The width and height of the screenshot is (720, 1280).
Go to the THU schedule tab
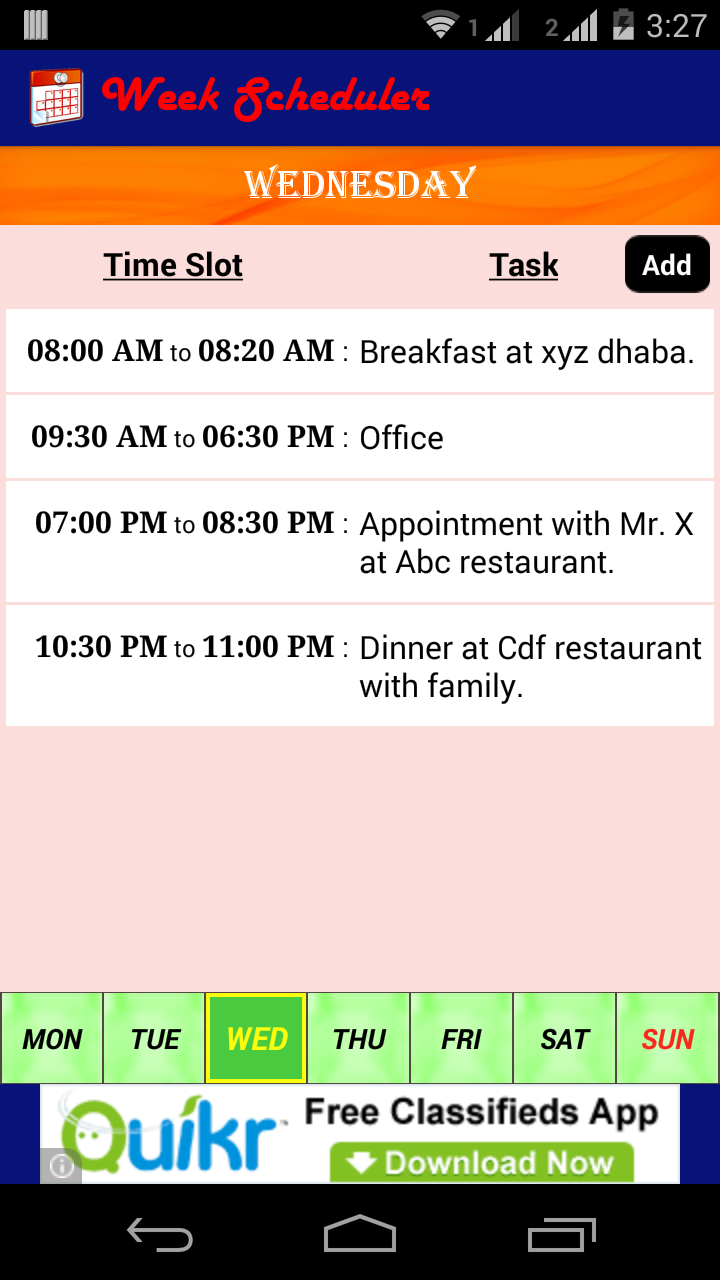tap(359, 1038)
